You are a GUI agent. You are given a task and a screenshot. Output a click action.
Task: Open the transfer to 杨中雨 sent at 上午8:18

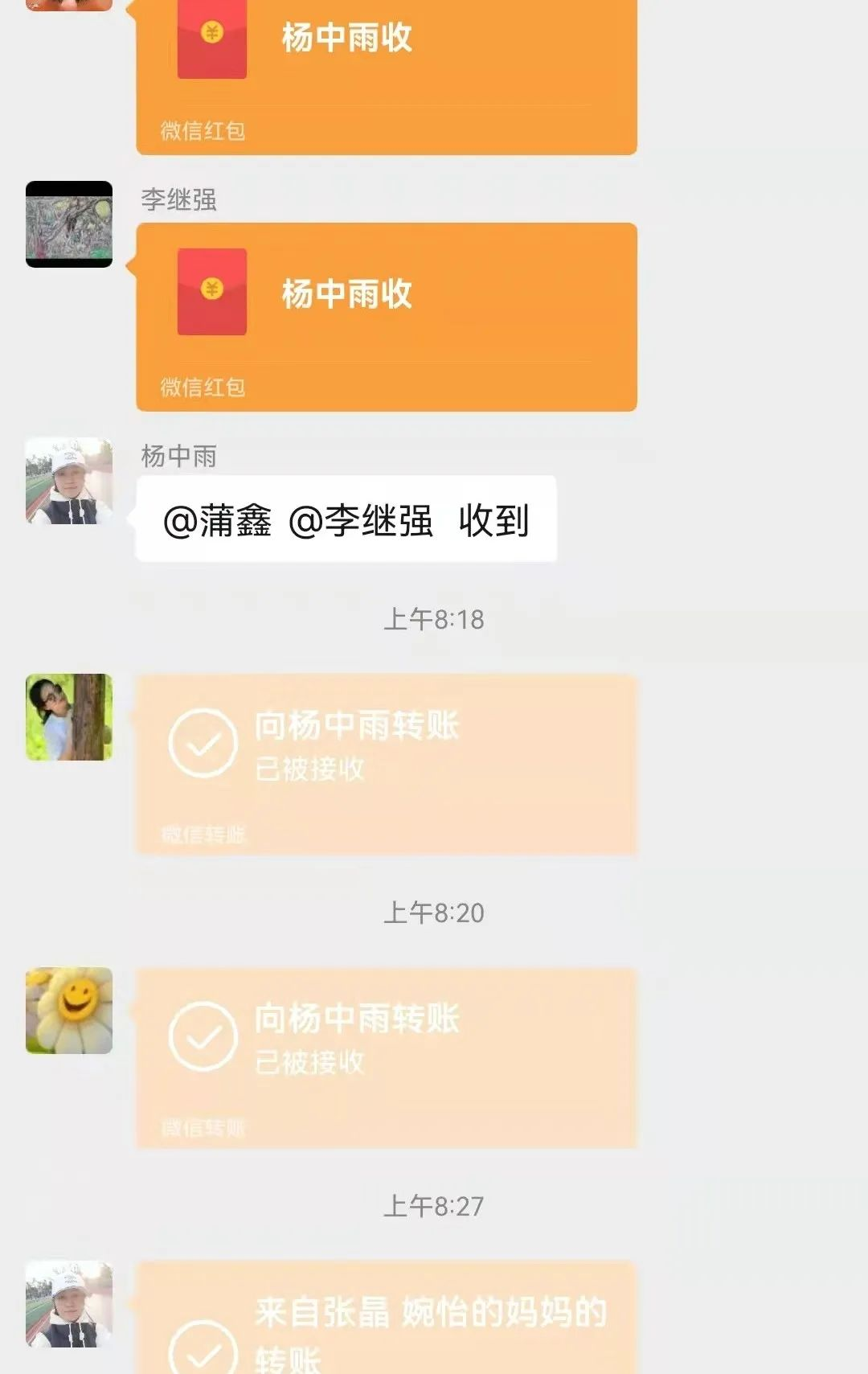(x=386, y=764)
